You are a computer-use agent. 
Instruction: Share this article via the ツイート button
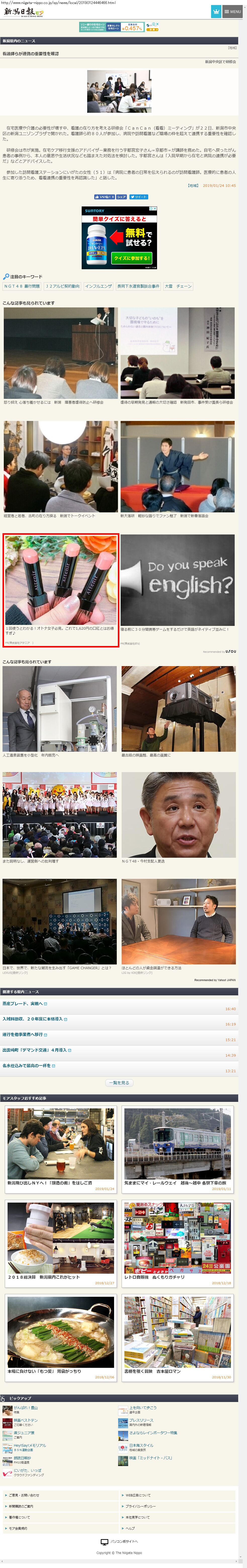tap(138, 197)
